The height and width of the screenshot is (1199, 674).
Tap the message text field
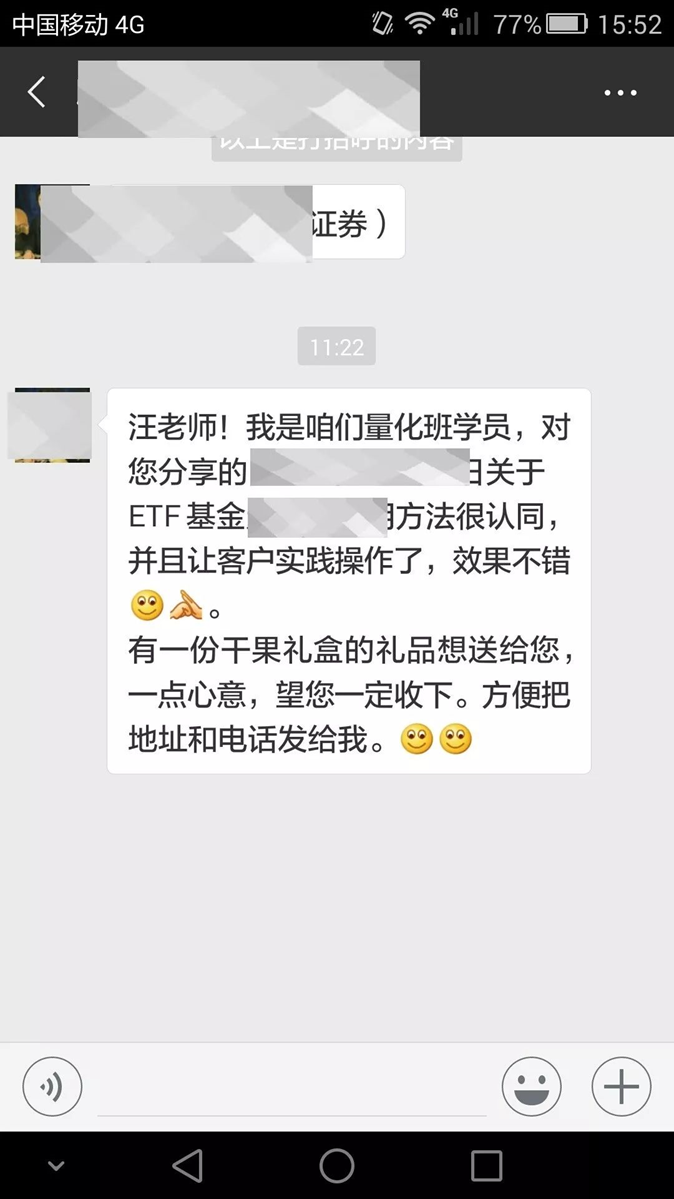point(292,1088)
